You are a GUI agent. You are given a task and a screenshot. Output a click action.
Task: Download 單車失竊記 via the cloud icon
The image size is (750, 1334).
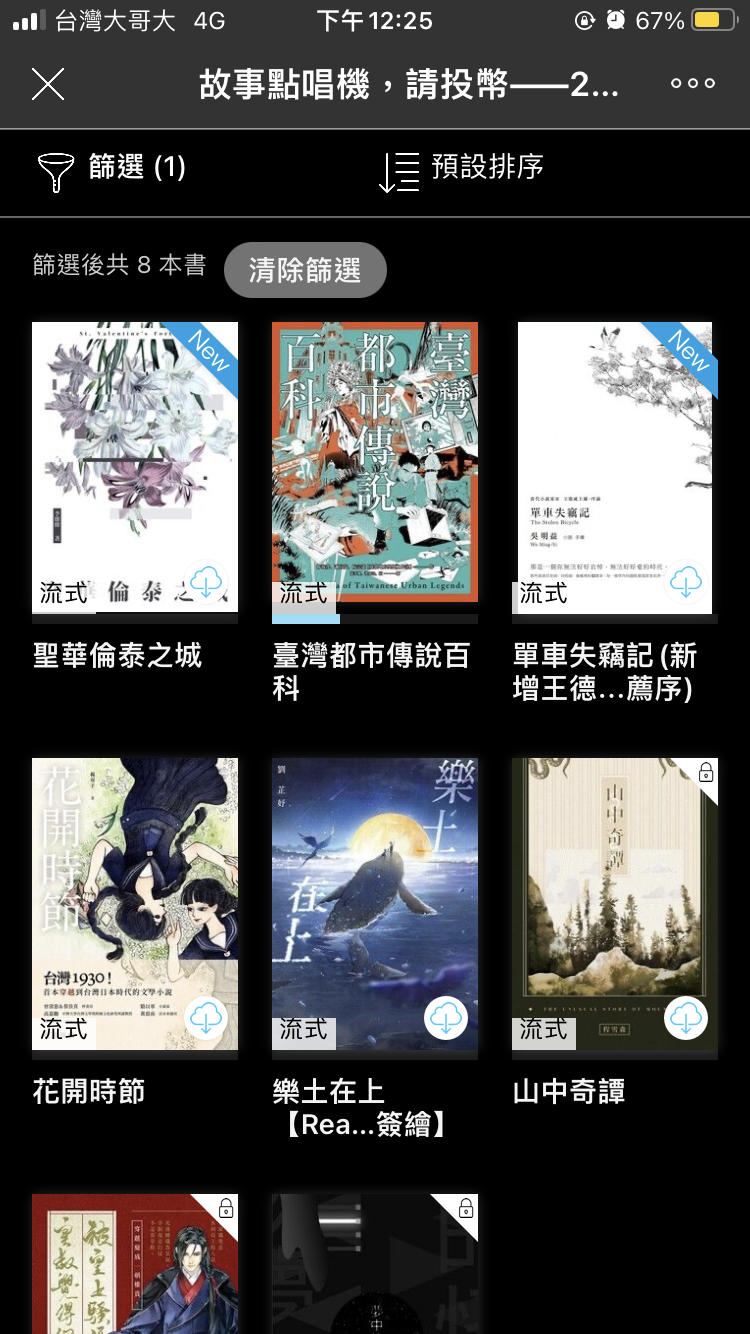[686, 581]
